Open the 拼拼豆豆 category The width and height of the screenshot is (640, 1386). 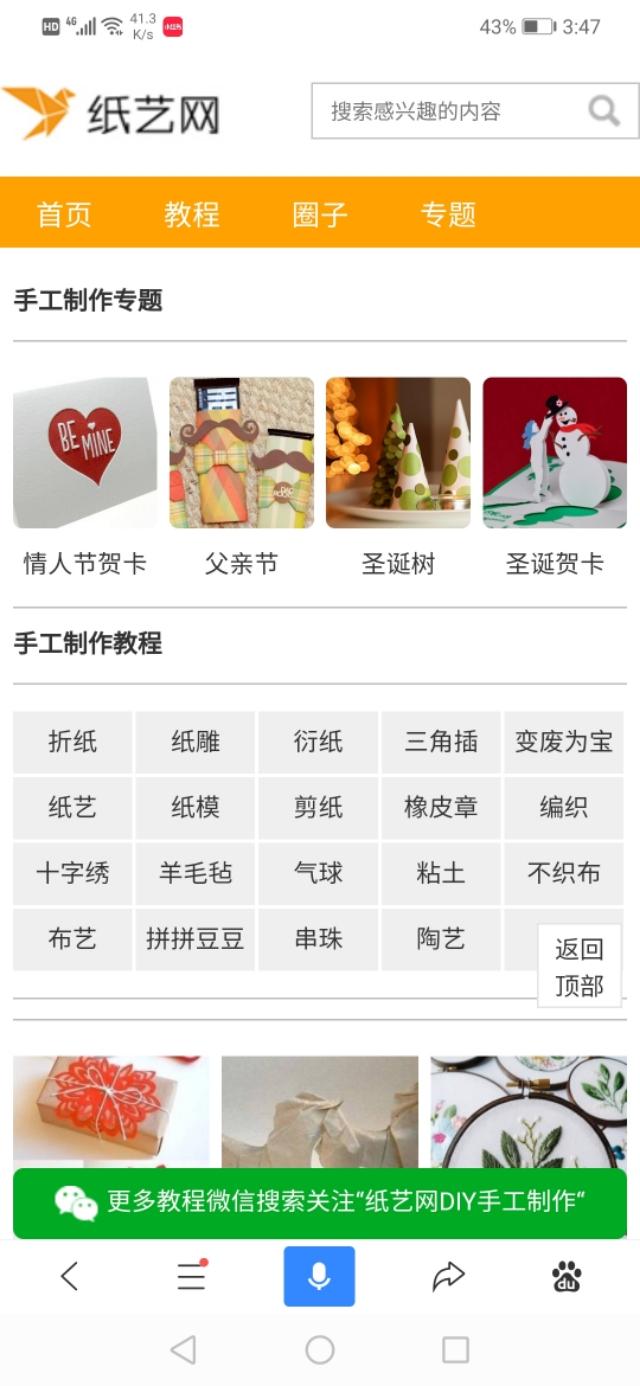click(195, 939)
